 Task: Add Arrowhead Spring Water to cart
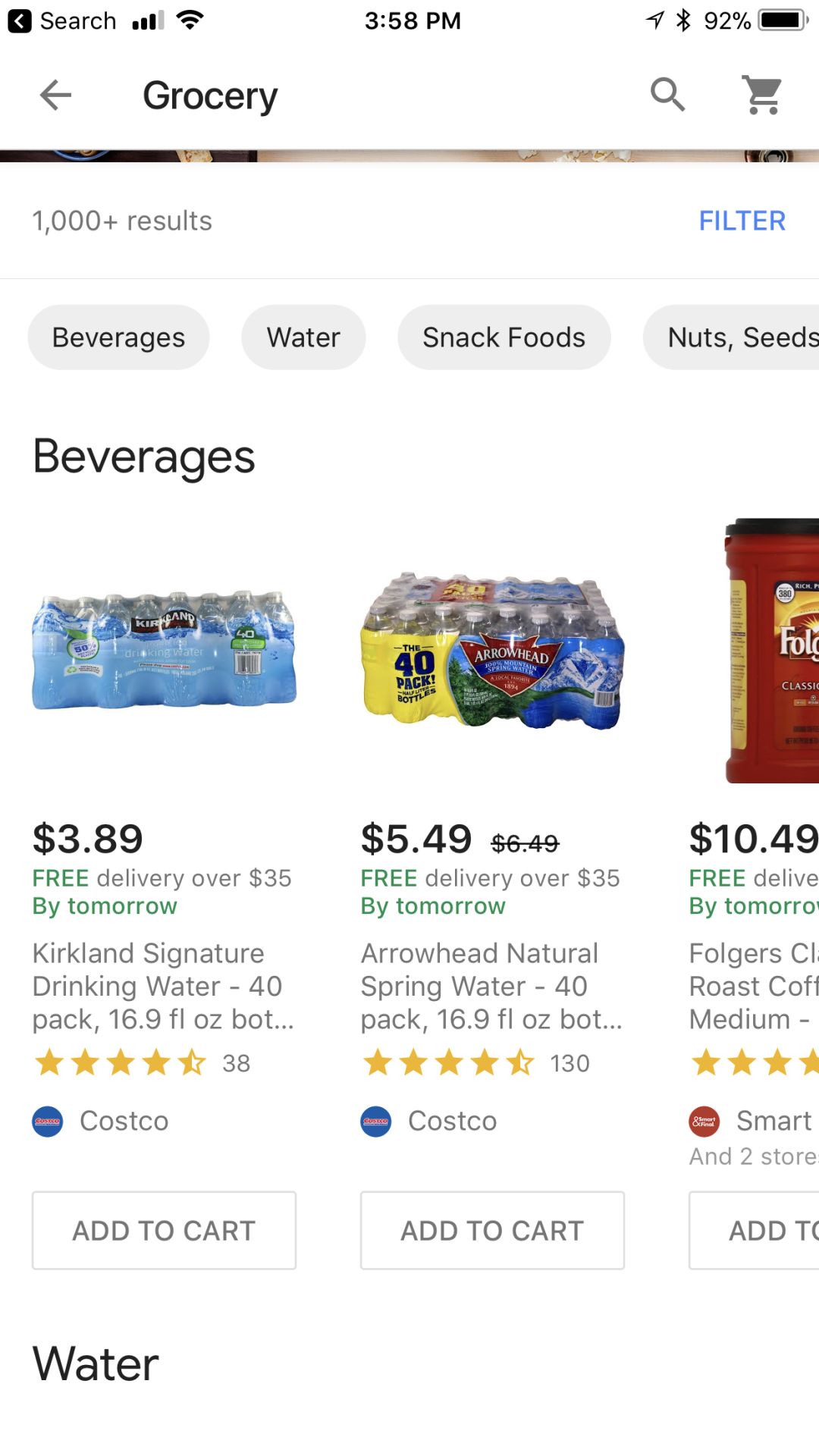(491, 1230)
